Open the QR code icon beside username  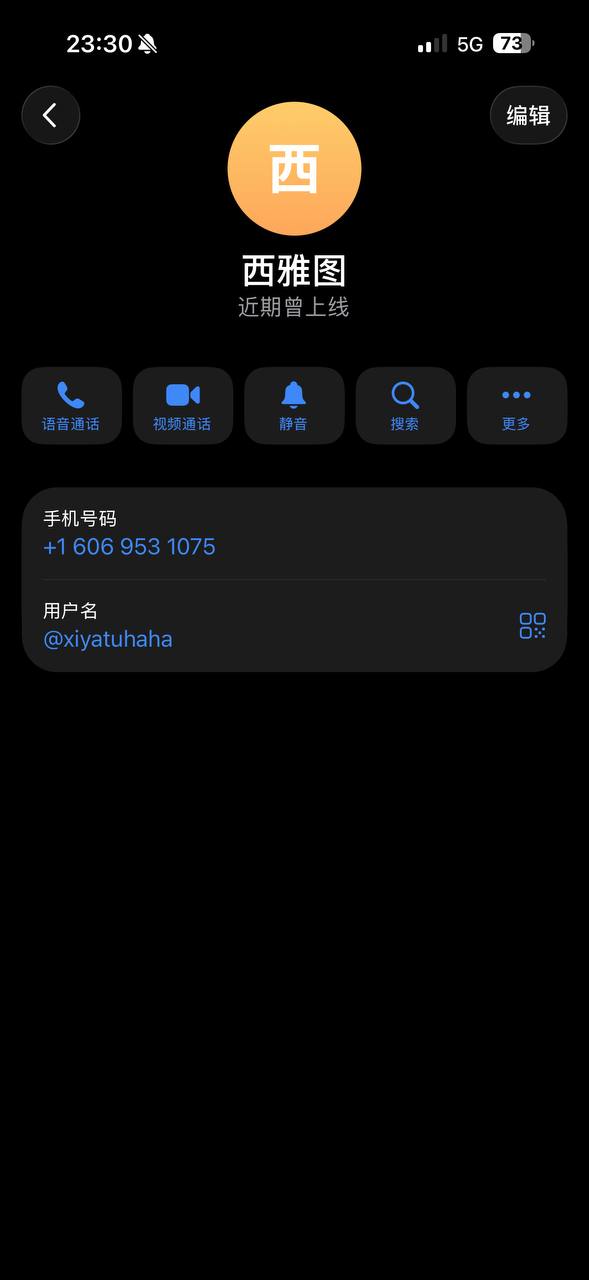pos(532,626)
